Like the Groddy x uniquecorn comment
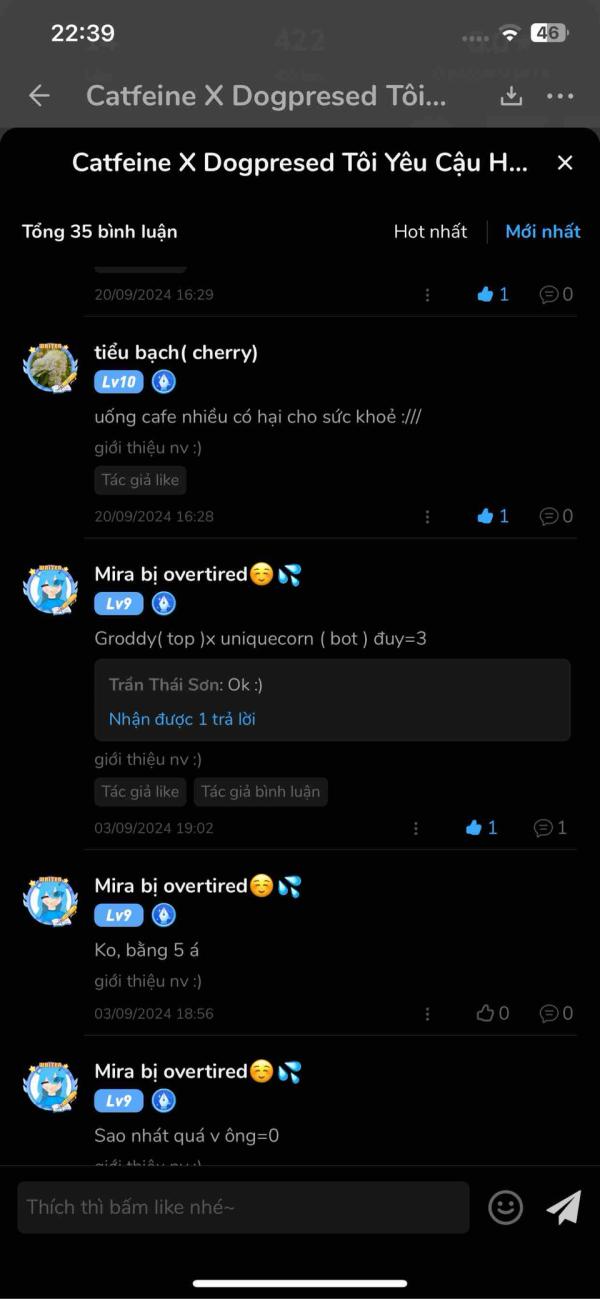 tap(481, 828)
